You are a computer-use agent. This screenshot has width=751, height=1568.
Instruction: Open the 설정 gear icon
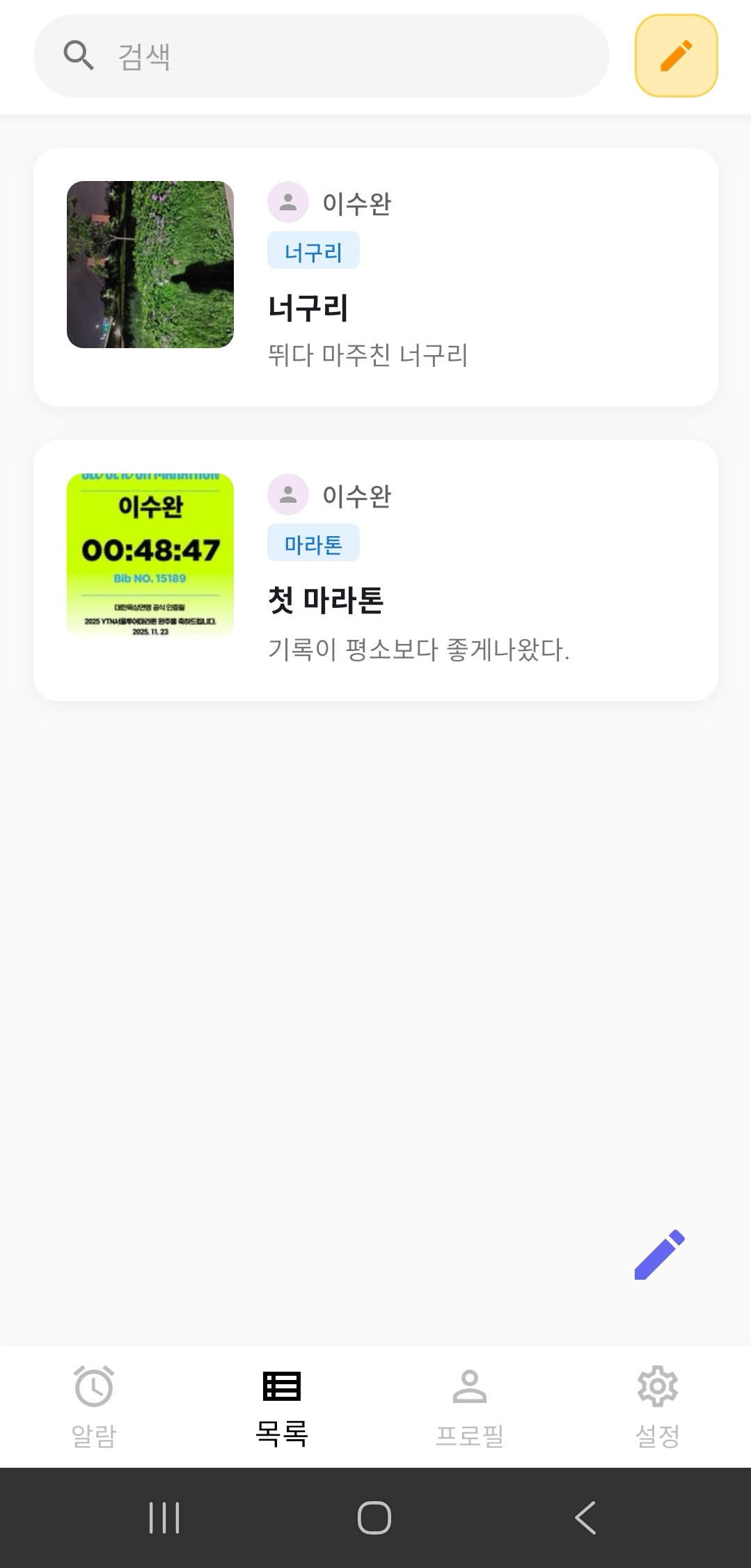pyautogui.click(x=657, y=1386)
